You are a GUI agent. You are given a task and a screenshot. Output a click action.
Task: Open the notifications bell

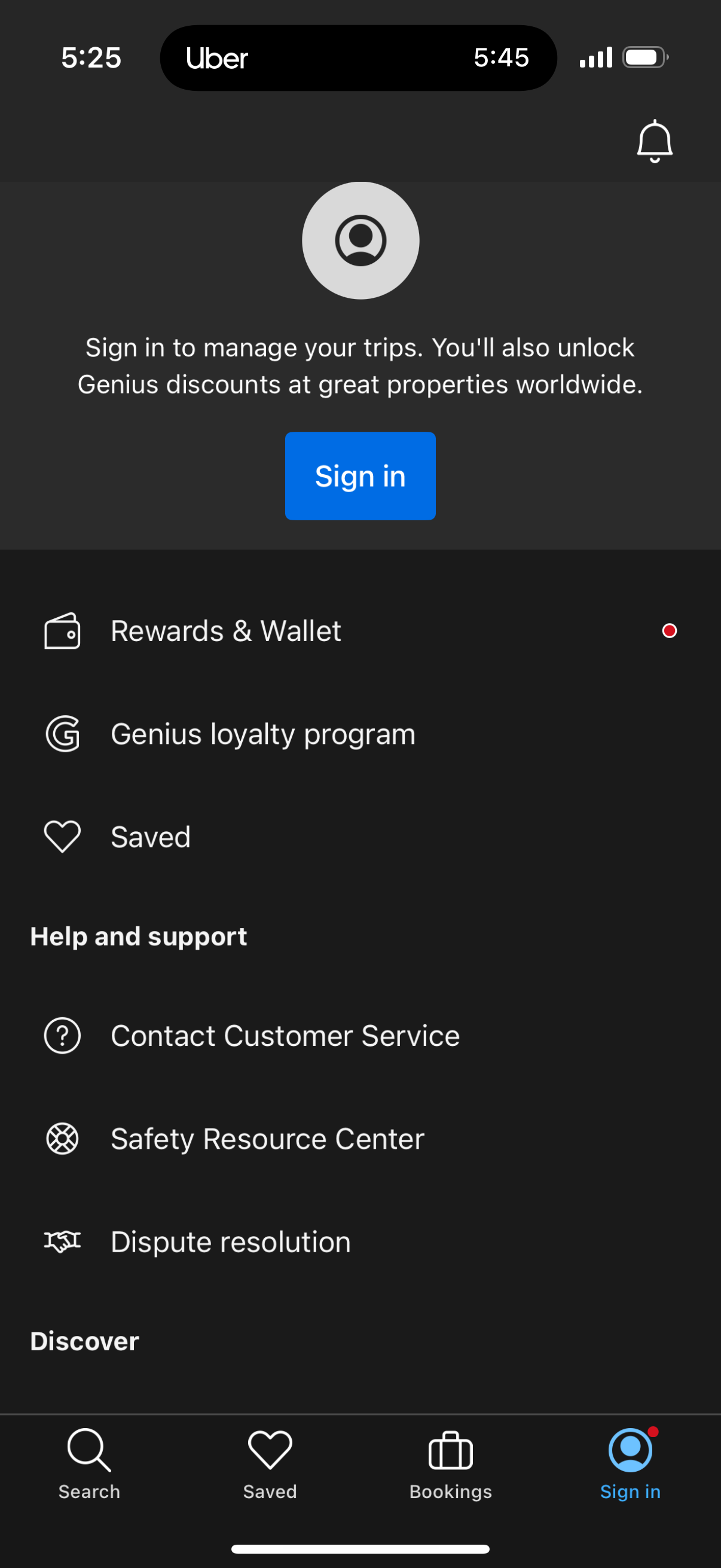pyautogui.click(x=655, y=140)
